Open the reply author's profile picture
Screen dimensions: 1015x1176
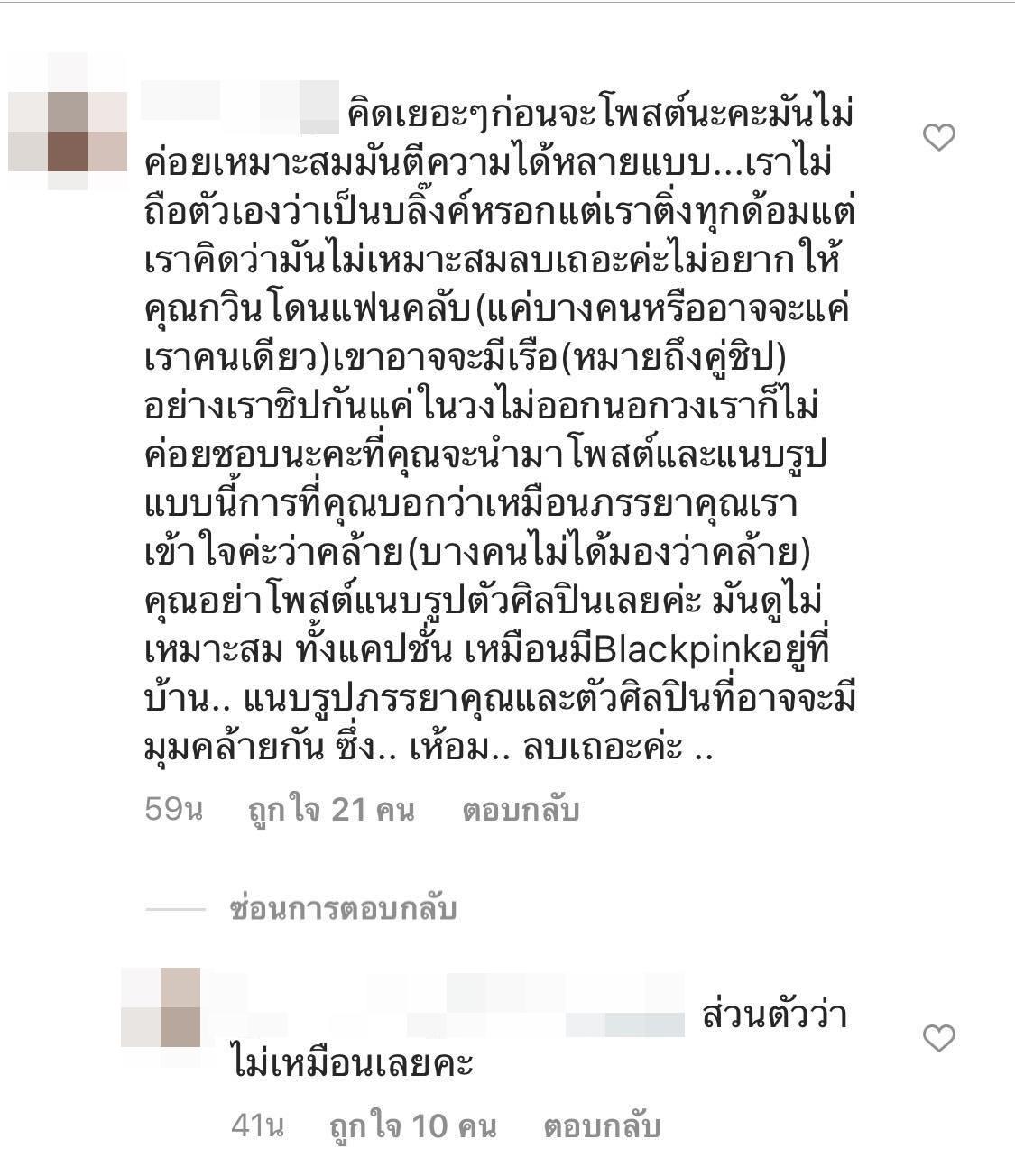coord(161,1007)
